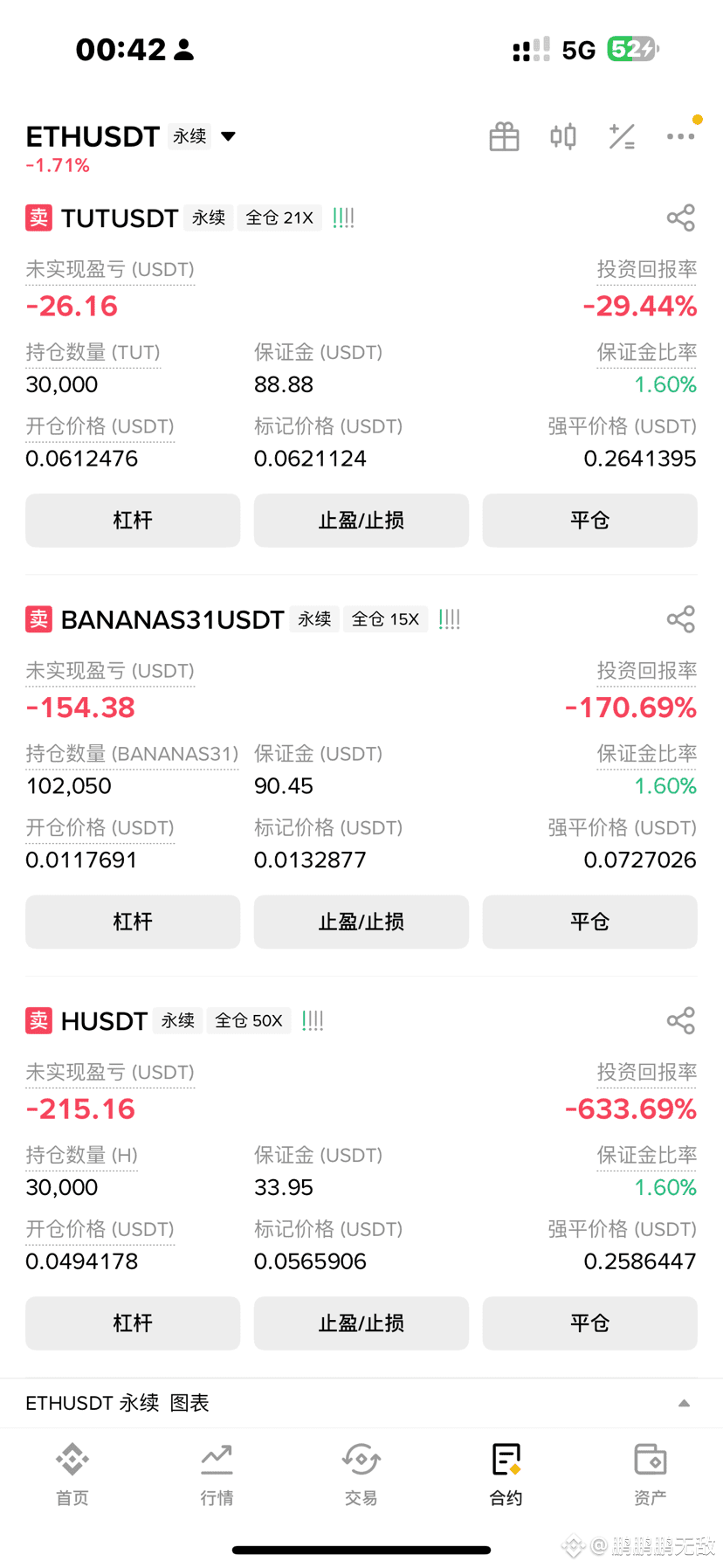
Task: Share the TUTUSDT position
Action: 681,218
